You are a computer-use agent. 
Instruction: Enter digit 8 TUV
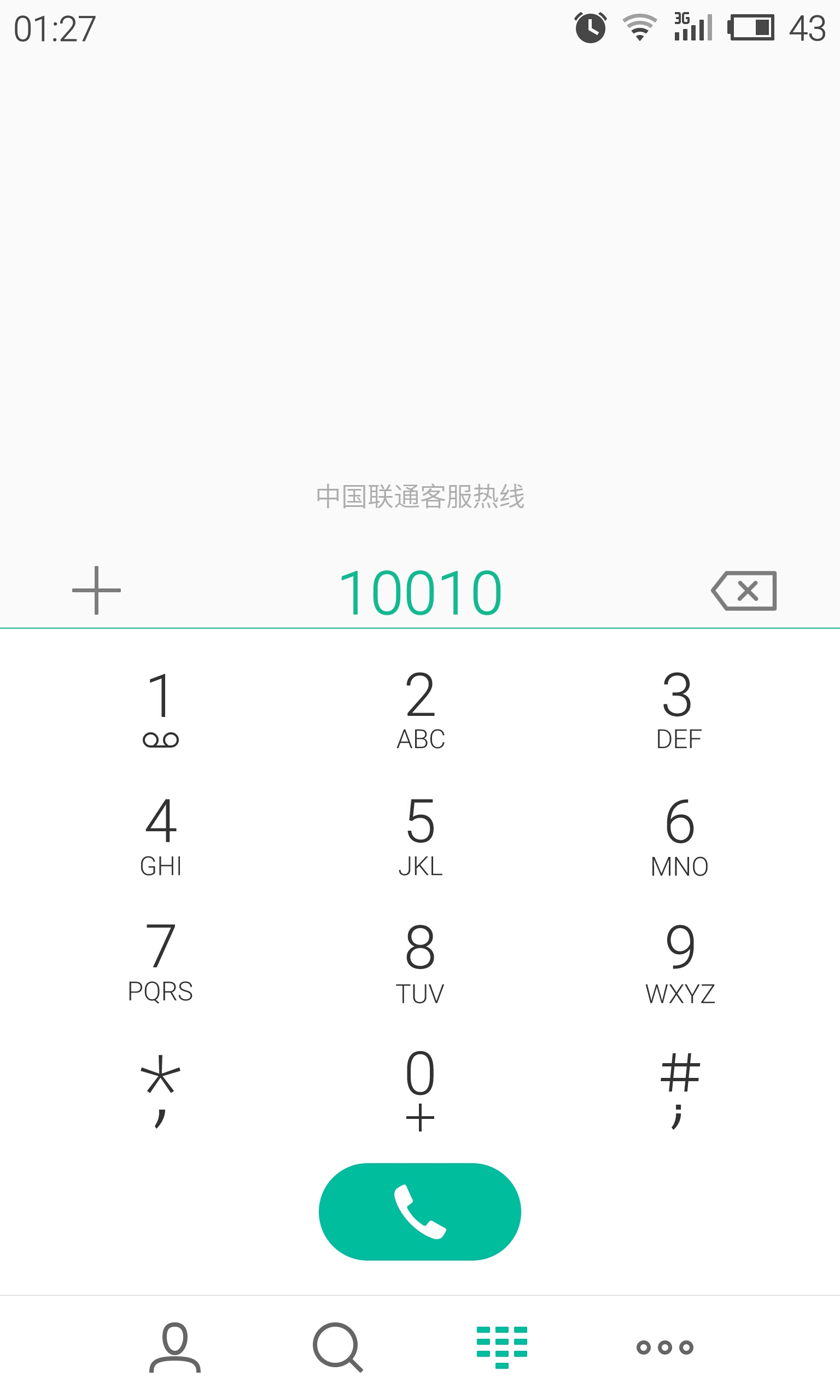420,962
